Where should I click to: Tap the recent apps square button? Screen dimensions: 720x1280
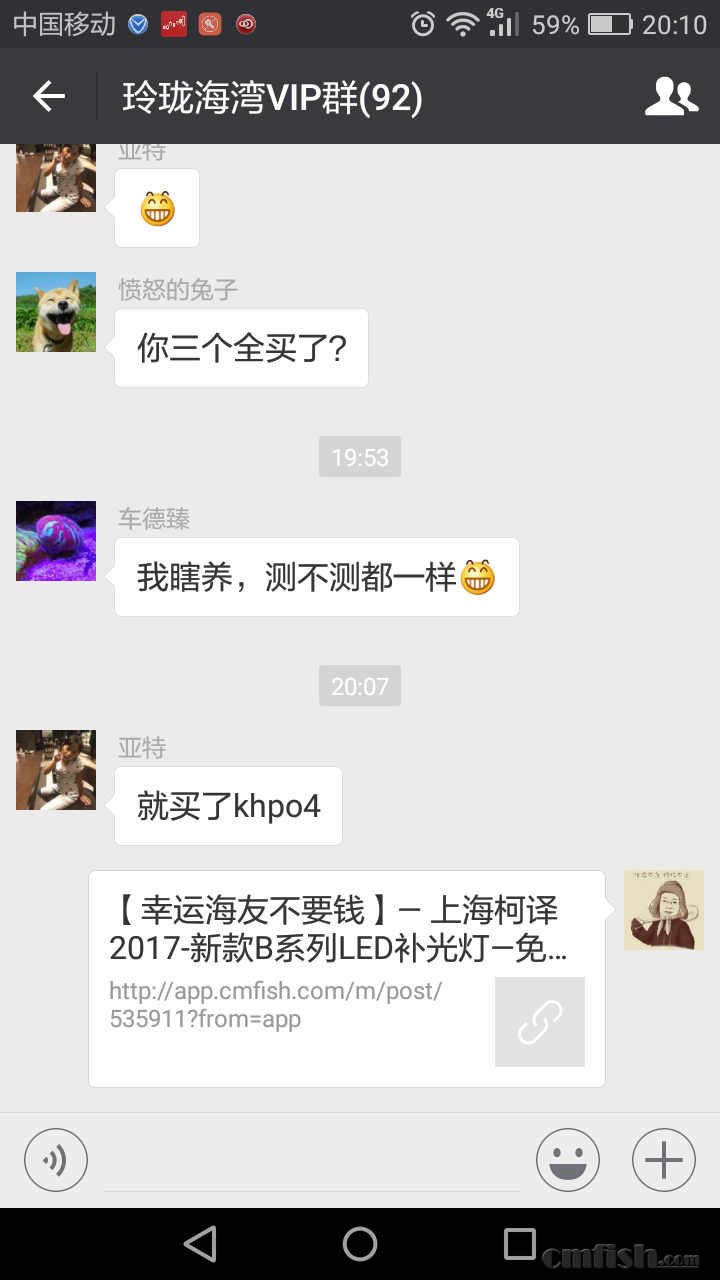pyautogui.click(x=518, y=1243)
